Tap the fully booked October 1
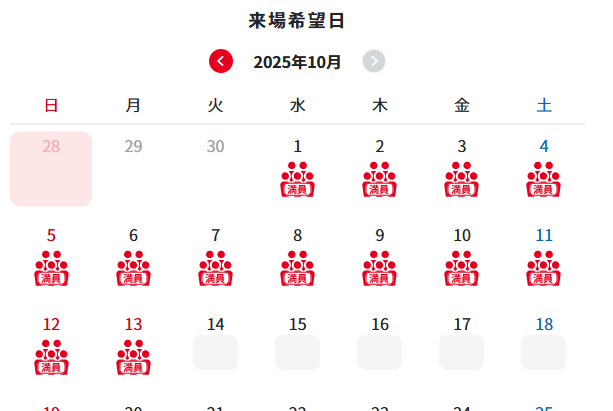Screen dimensions: 613x411 coord(297,170)
